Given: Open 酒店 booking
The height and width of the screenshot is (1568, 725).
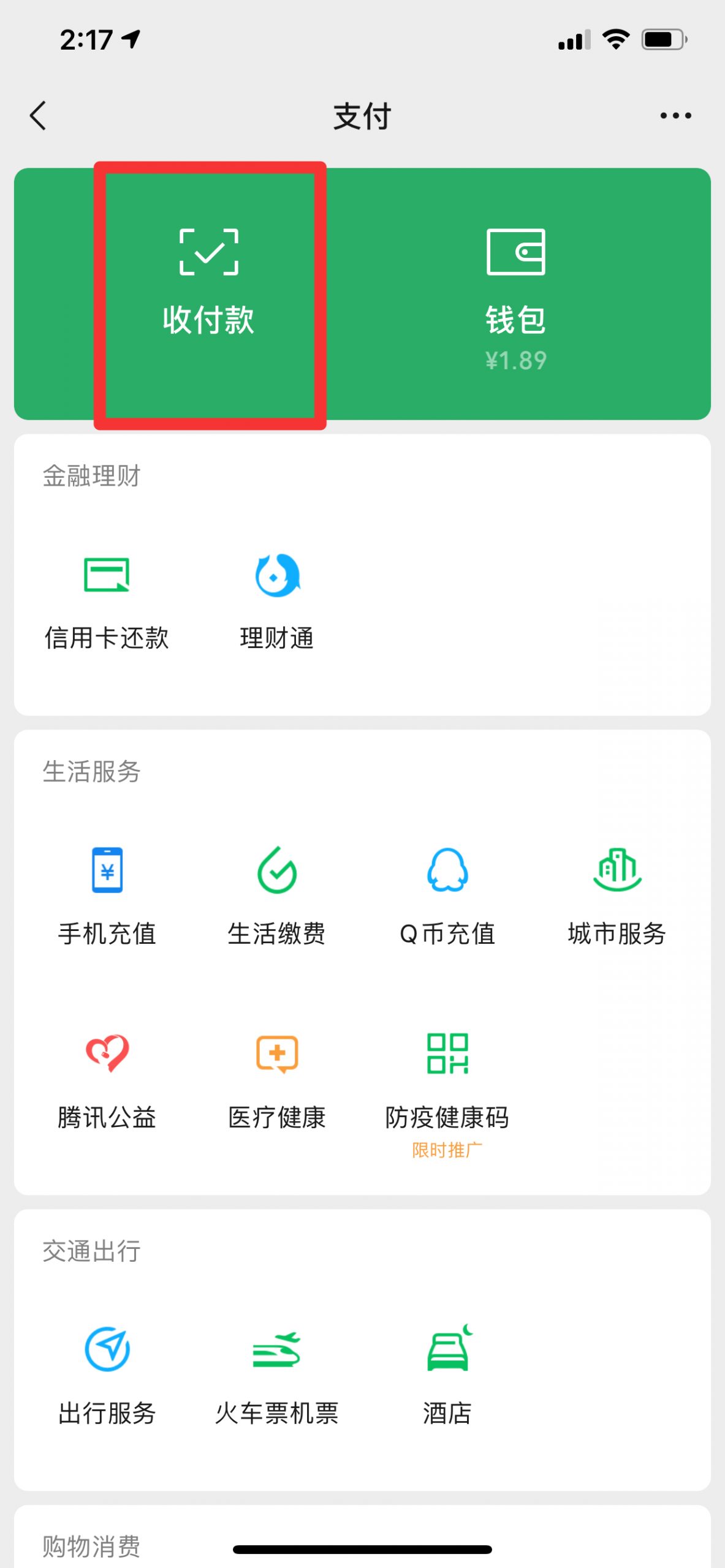Looking at the screenshot, I should pos(447,1376).
